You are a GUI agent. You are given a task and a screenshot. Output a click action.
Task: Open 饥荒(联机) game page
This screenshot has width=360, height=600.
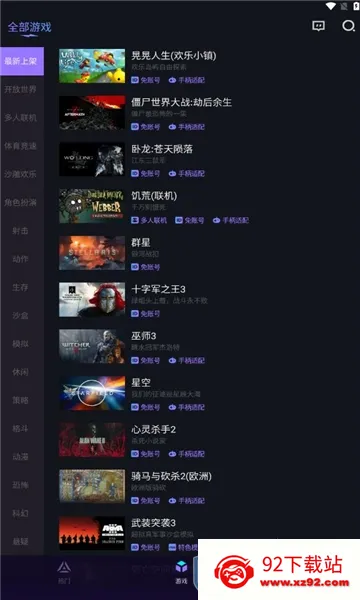tap(207, 206)
